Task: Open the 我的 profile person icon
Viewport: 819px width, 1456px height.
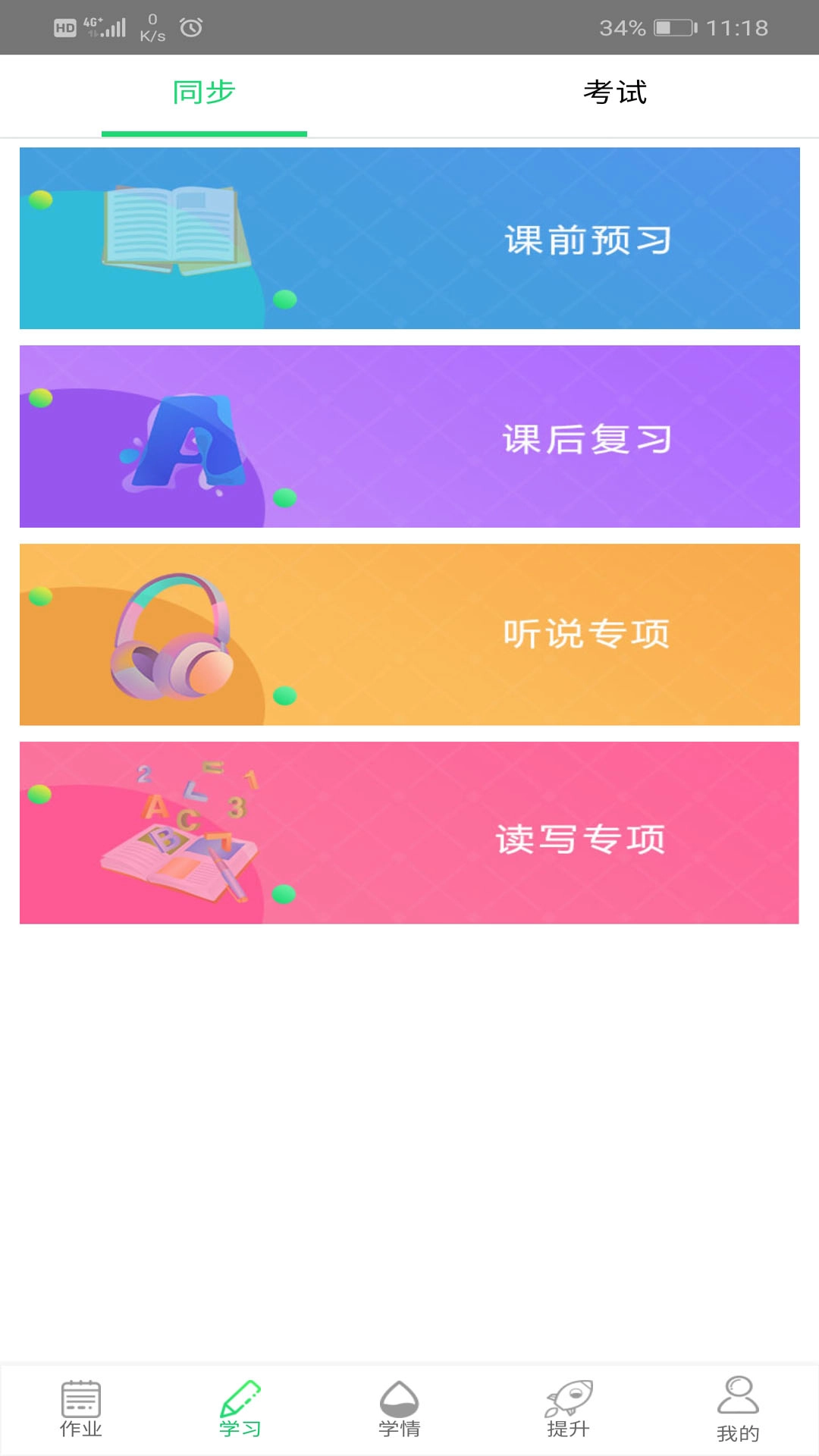Action: pyautogui.click(x=736, y=1399)
